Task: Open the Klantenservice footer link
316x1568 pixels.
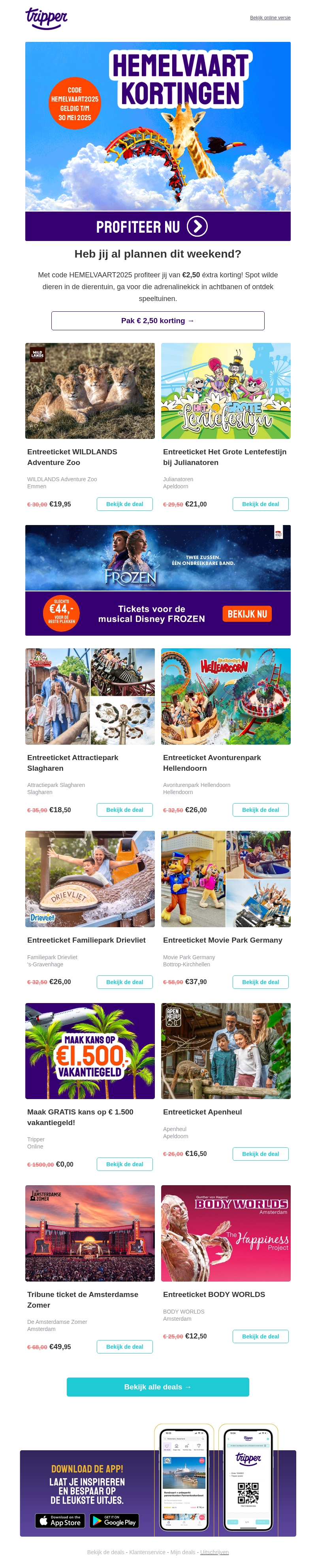Action: (147, 1551)
